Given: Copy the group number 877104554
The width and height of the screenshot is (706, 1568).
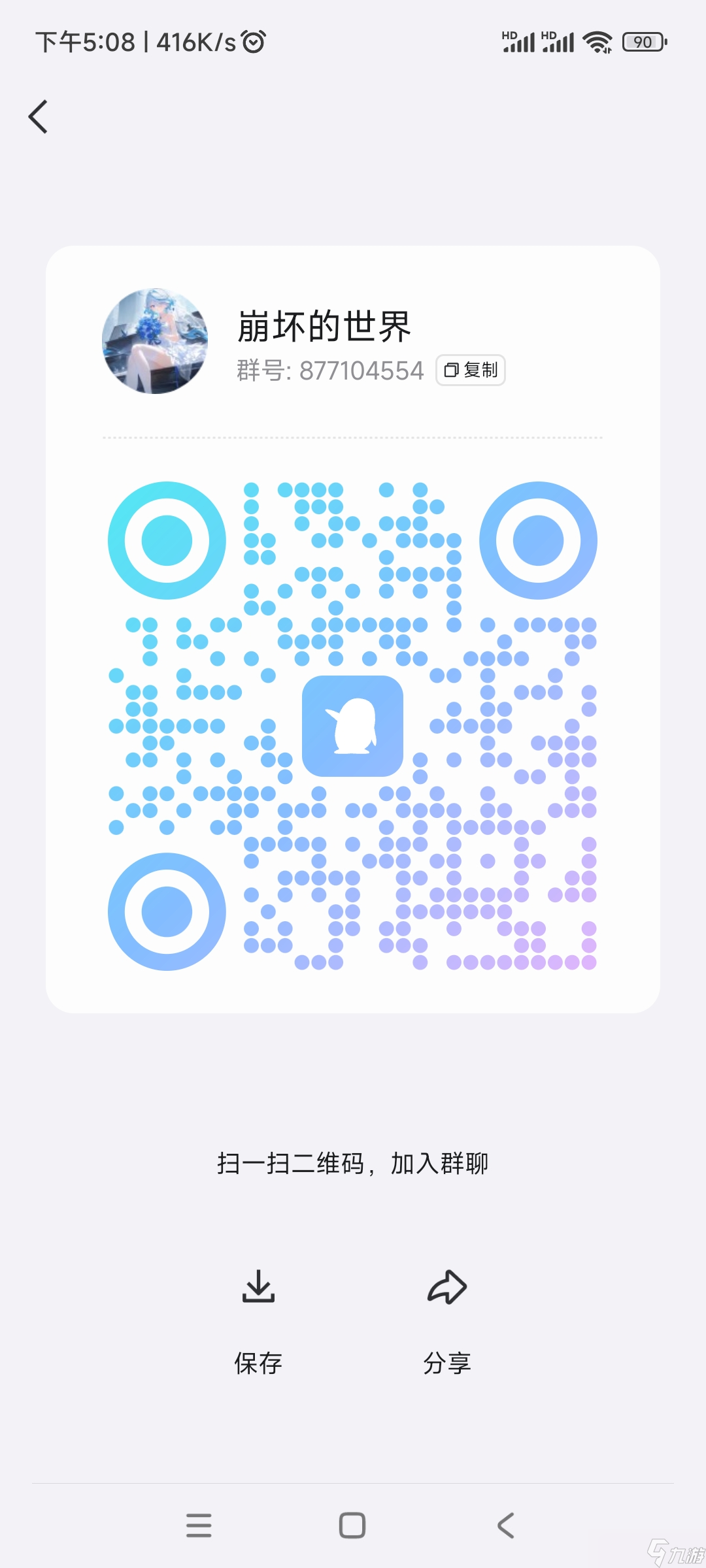Looking at the screenshot, I should (471, 370).
